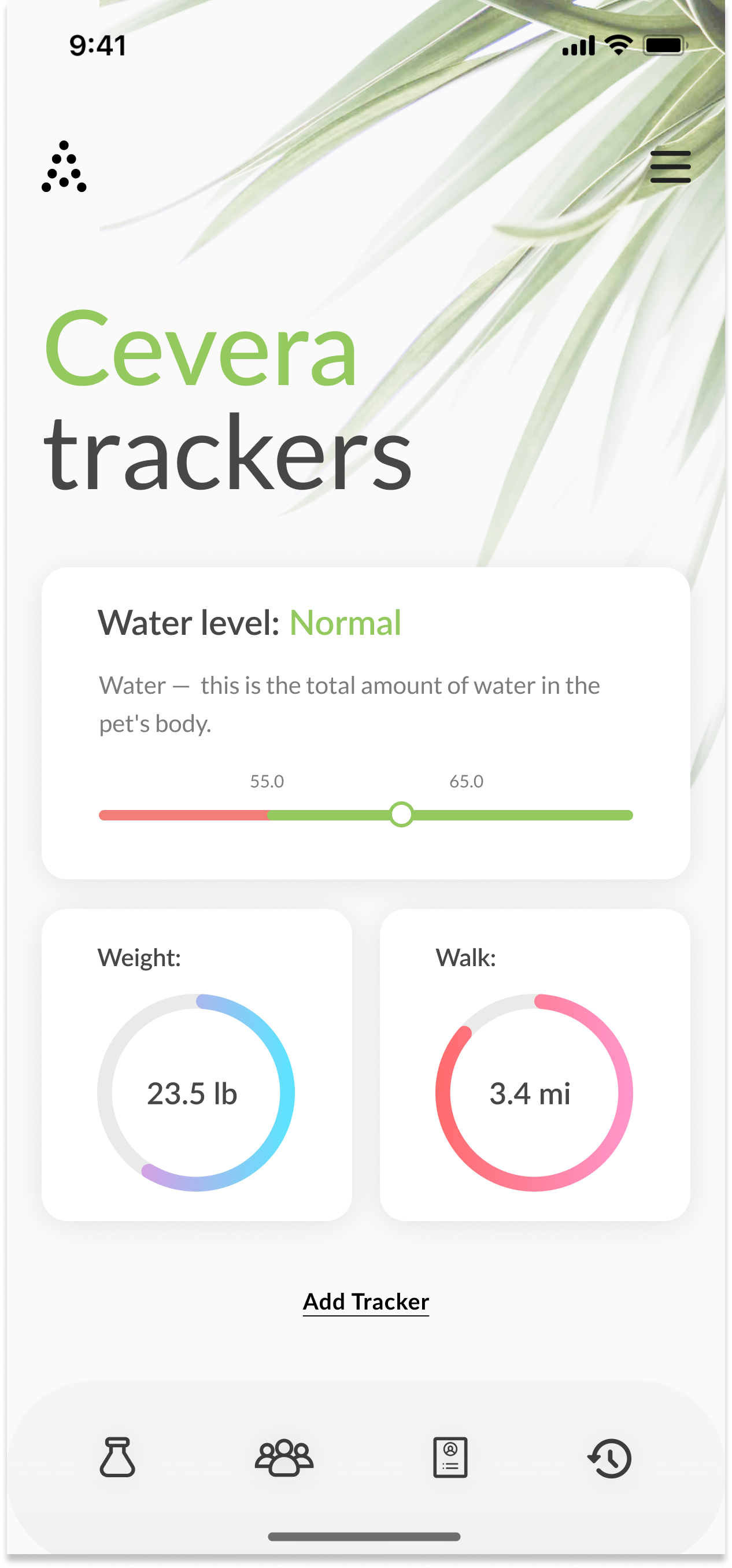Open the hamburger menu
The height and width of the screenshot is (1568, 732).
point(670,167)
